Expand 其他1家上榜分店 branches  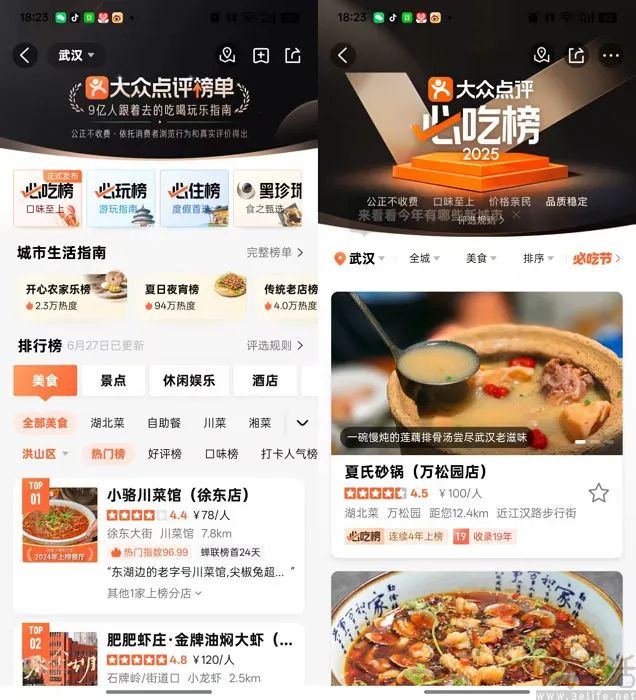[155, 593]
